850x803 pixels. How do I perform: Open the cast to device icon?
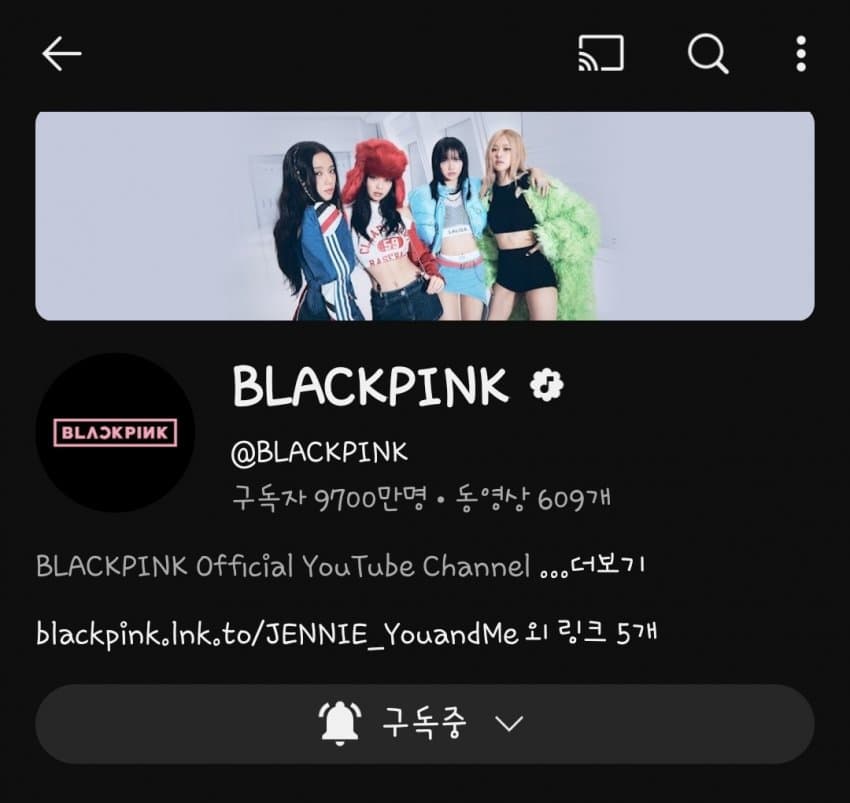click(x=601, y=54)
